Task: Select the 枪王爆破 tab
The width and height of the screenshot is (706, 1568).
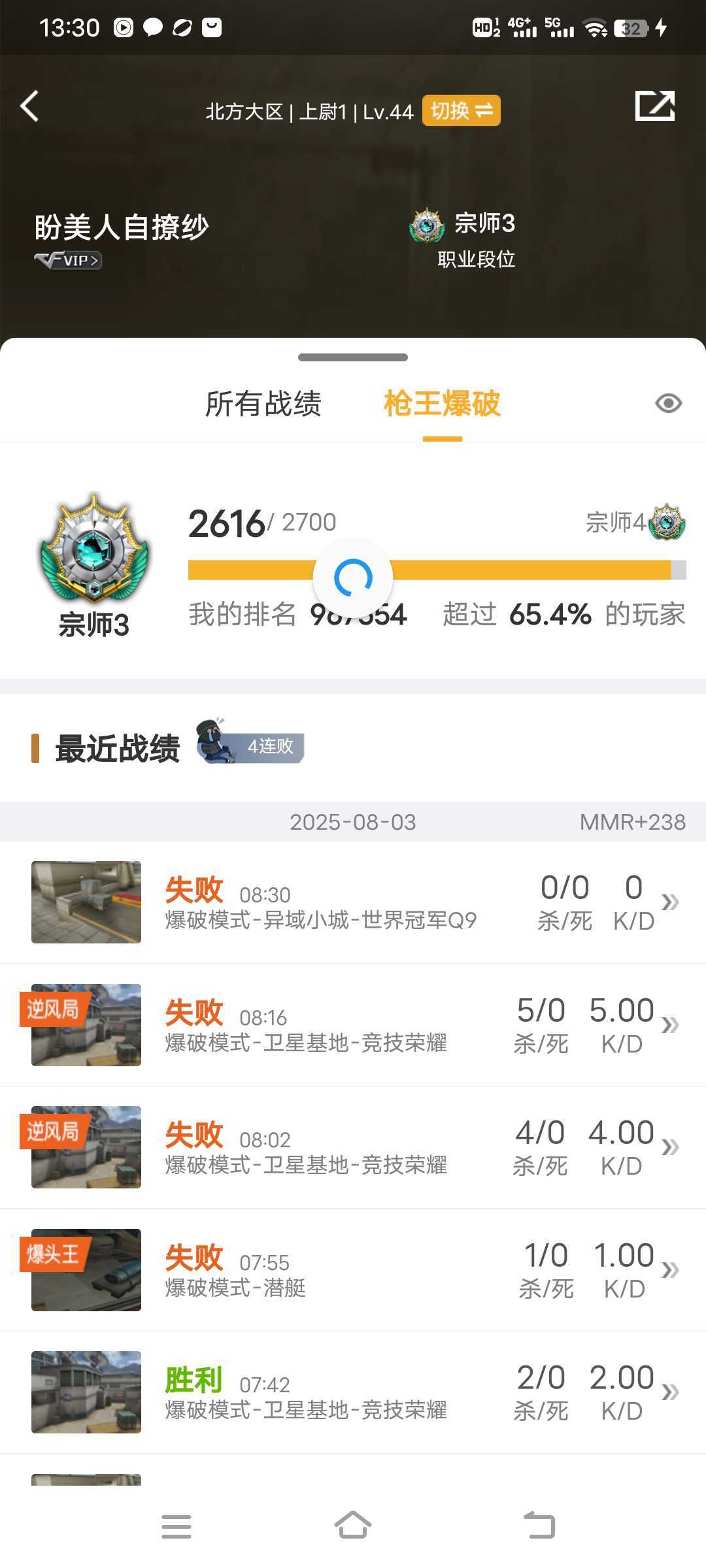Action: point(442,403)
